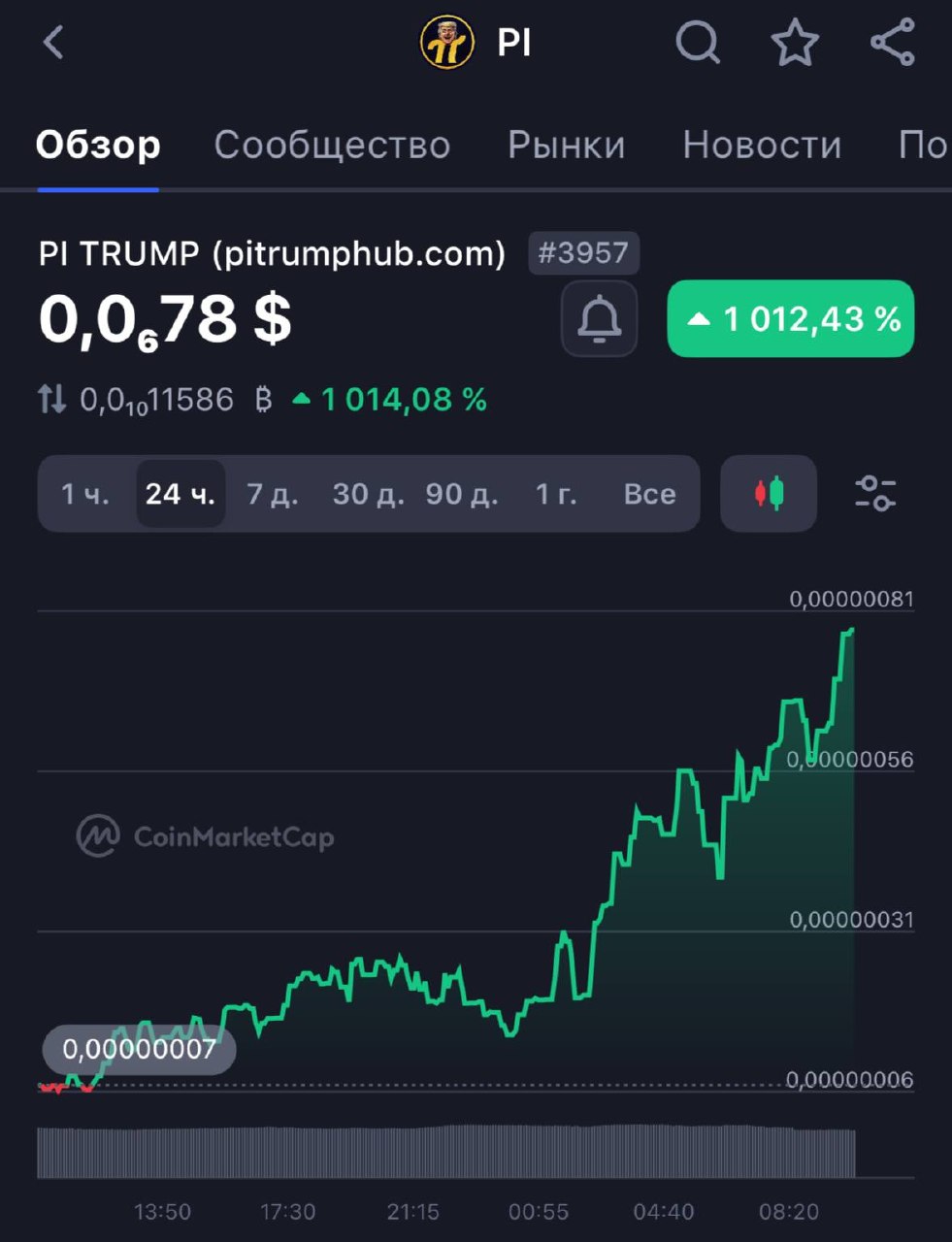952x1242 pixels.
Task: Share this PI coin page
Action: point(892,43)
